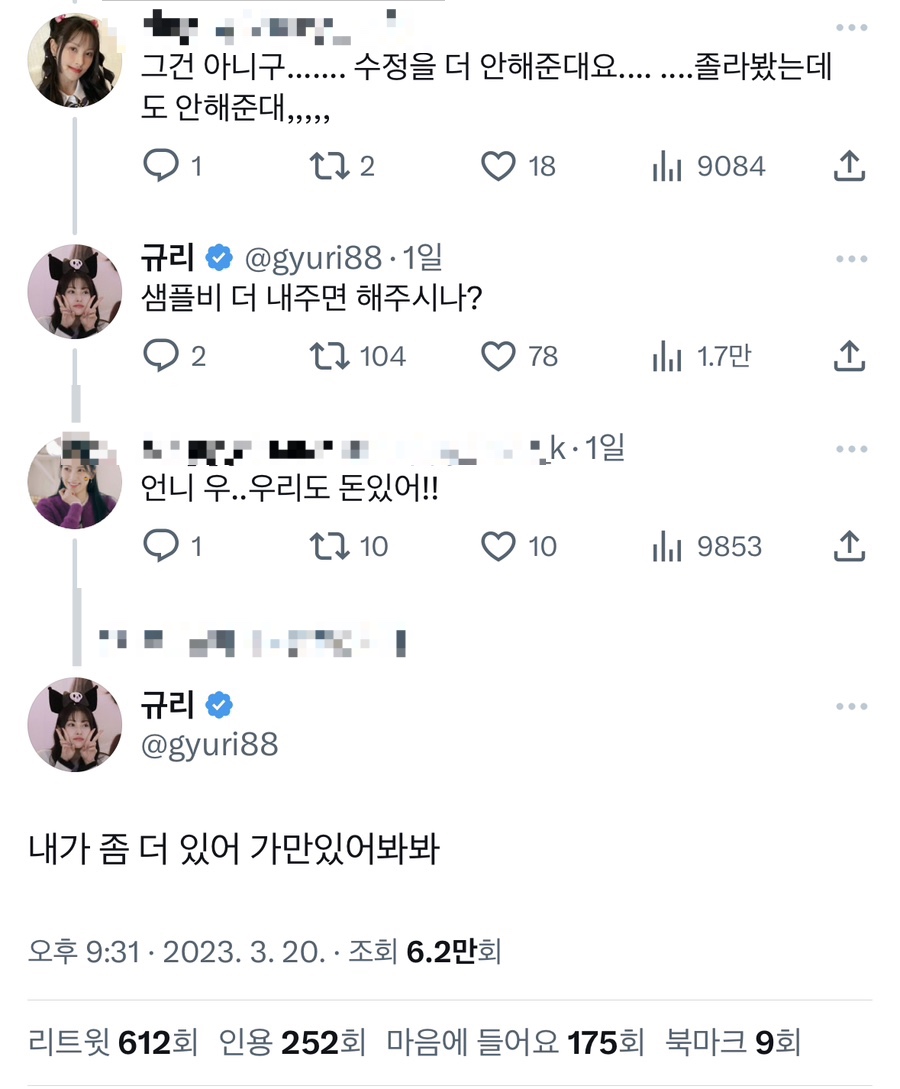View analytics of the 샘플비 reply

pos(666,356)
